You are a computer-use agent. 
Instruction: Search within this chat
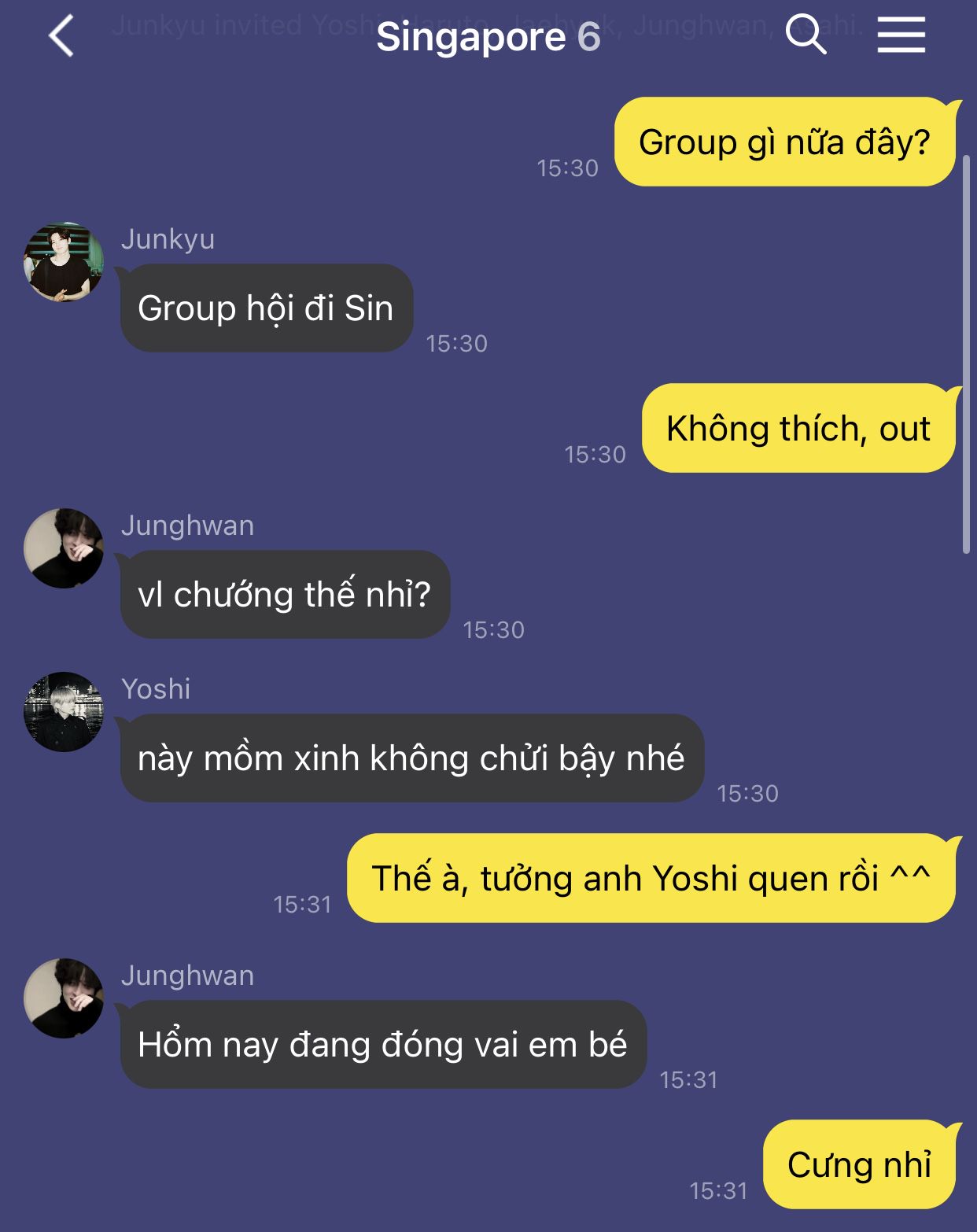(x=806, y=35)
